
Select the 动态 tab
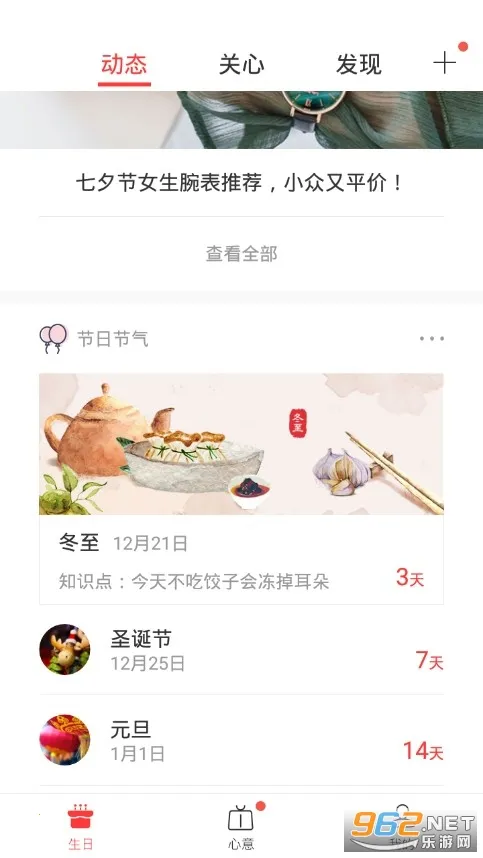pyautogui.click(x=124, y=65)
